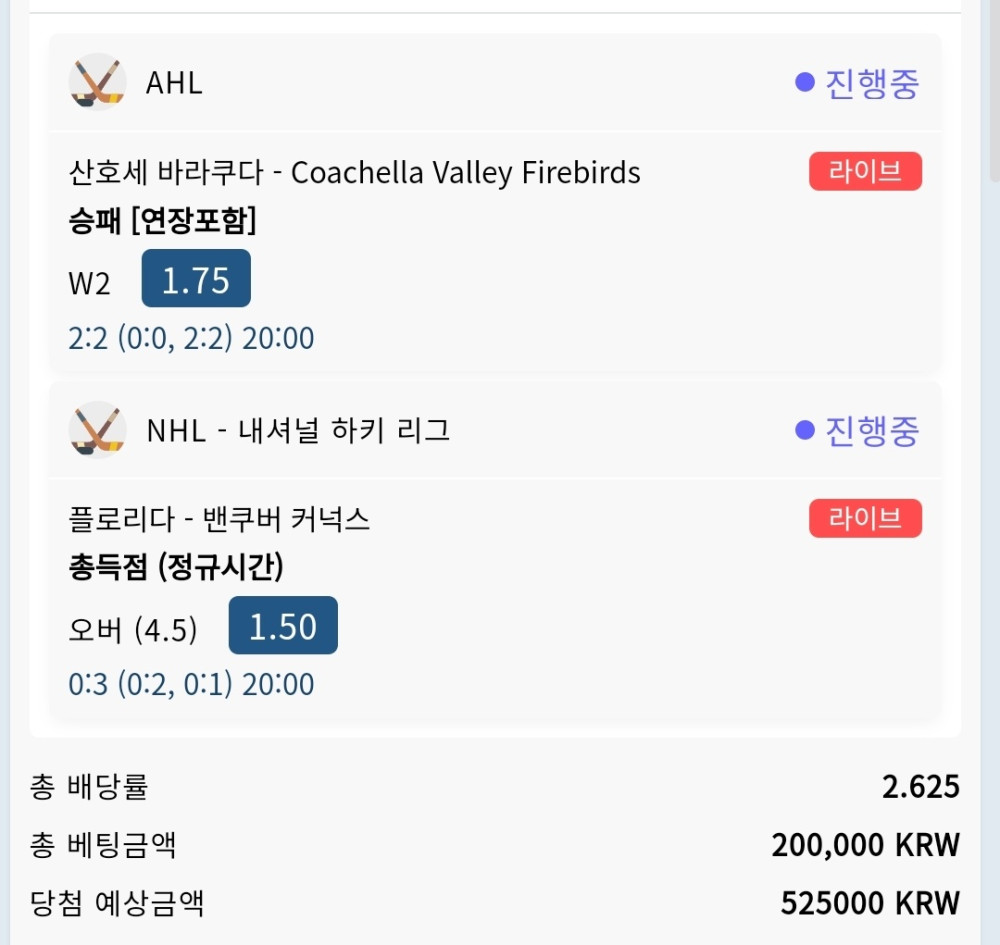This screenshot has height=945, width=1000.
Task: Open the 산호세 바라쿠다 - Coachella Valley Firebirds bet card
Action: click(355, 173)
